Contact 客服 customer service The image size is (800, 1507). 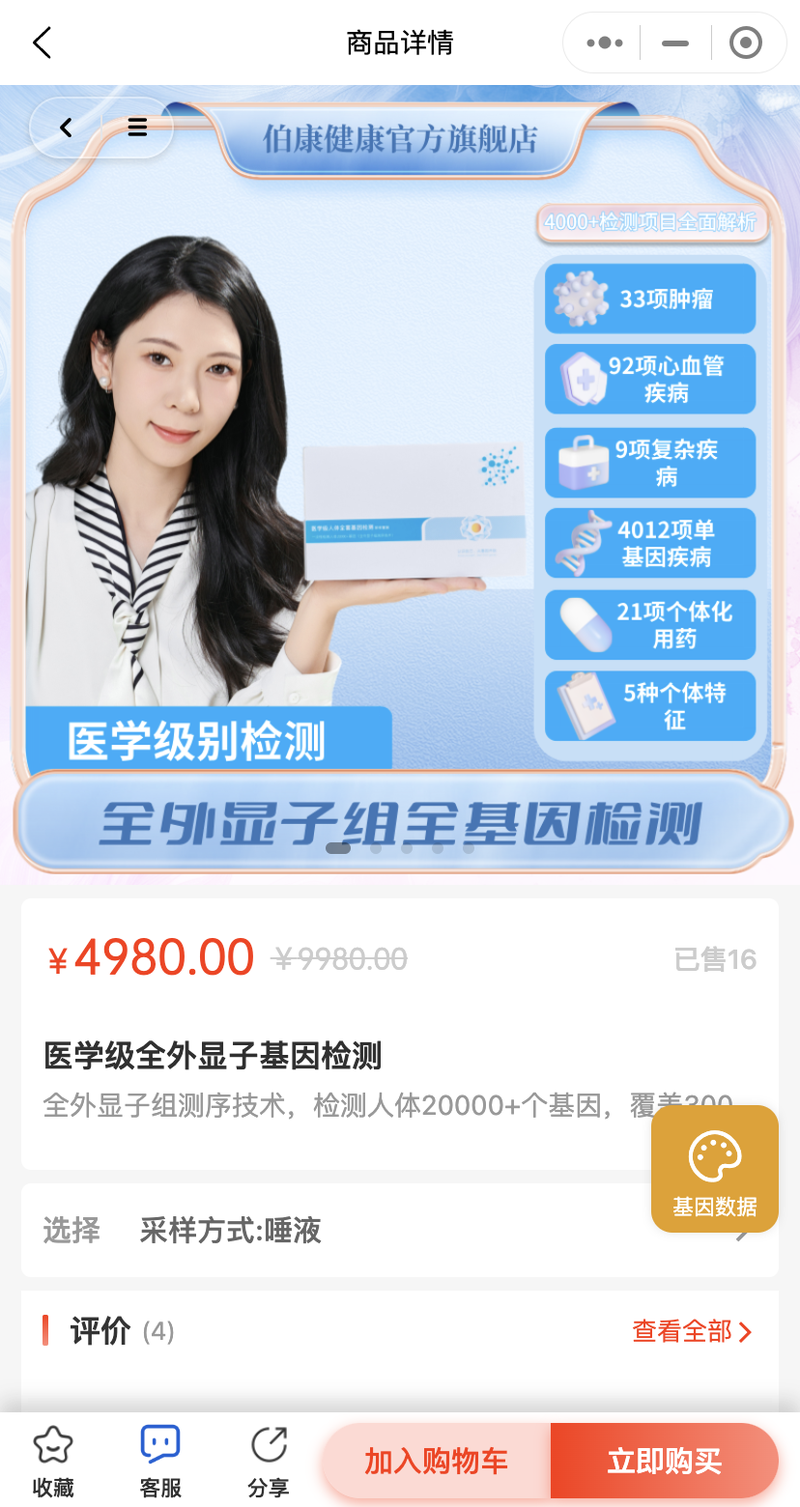160,1461
